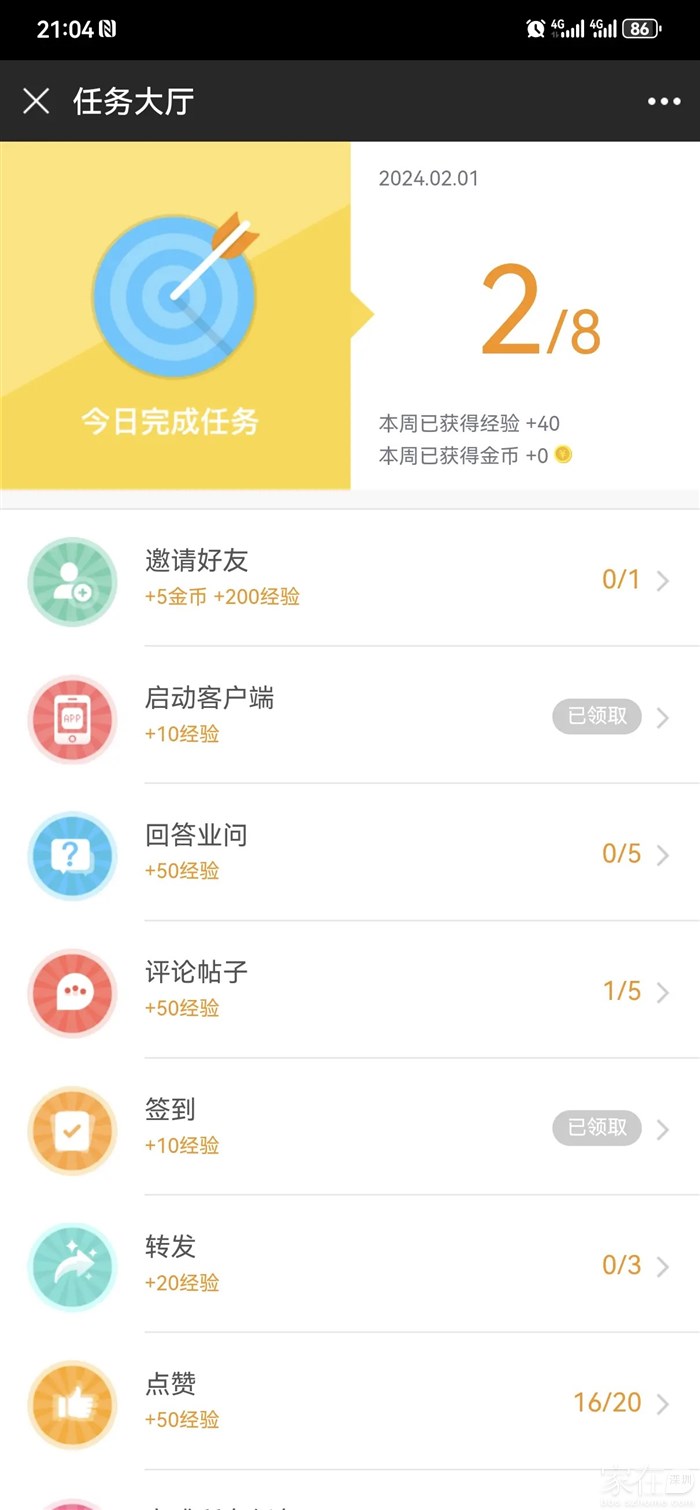Close the 任务大厅 page
The image size is (700, 1510).
[36, 101]
